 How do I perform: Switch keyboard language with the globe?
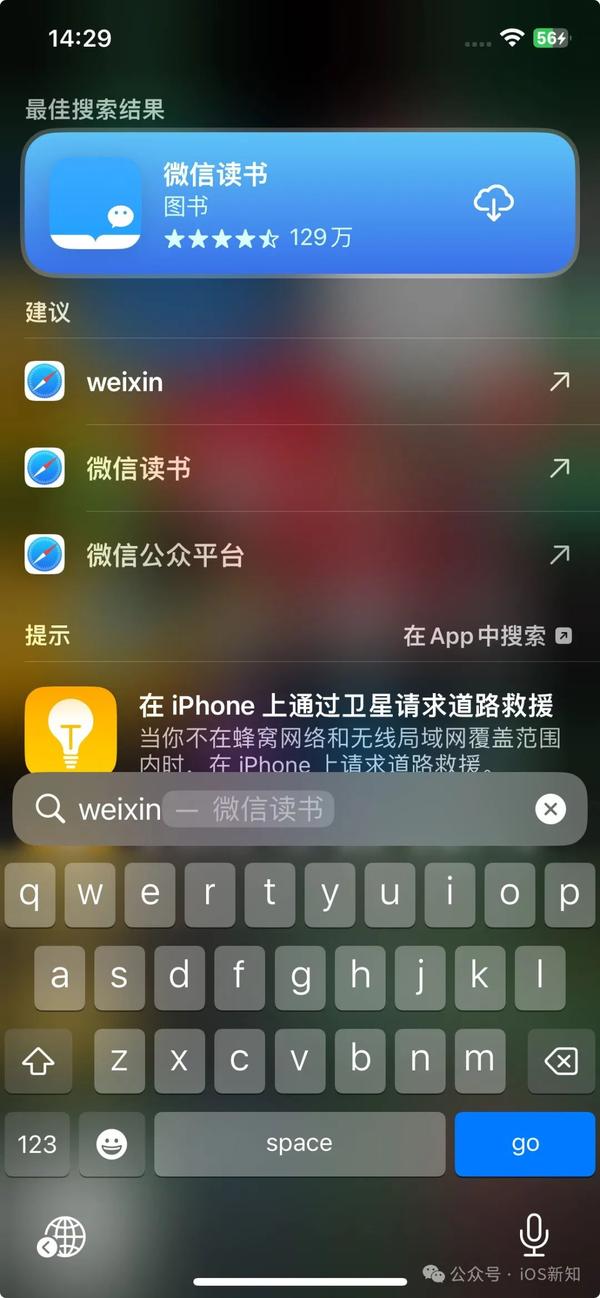(x=64, y=1237)
